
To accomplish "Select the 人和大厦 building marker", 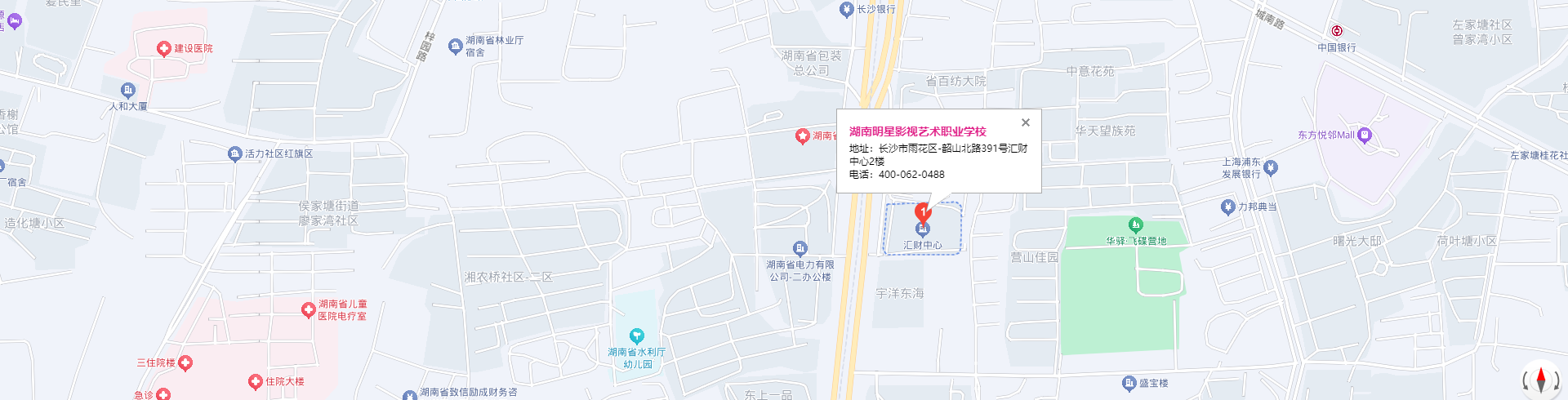I will tap(127, 90).
